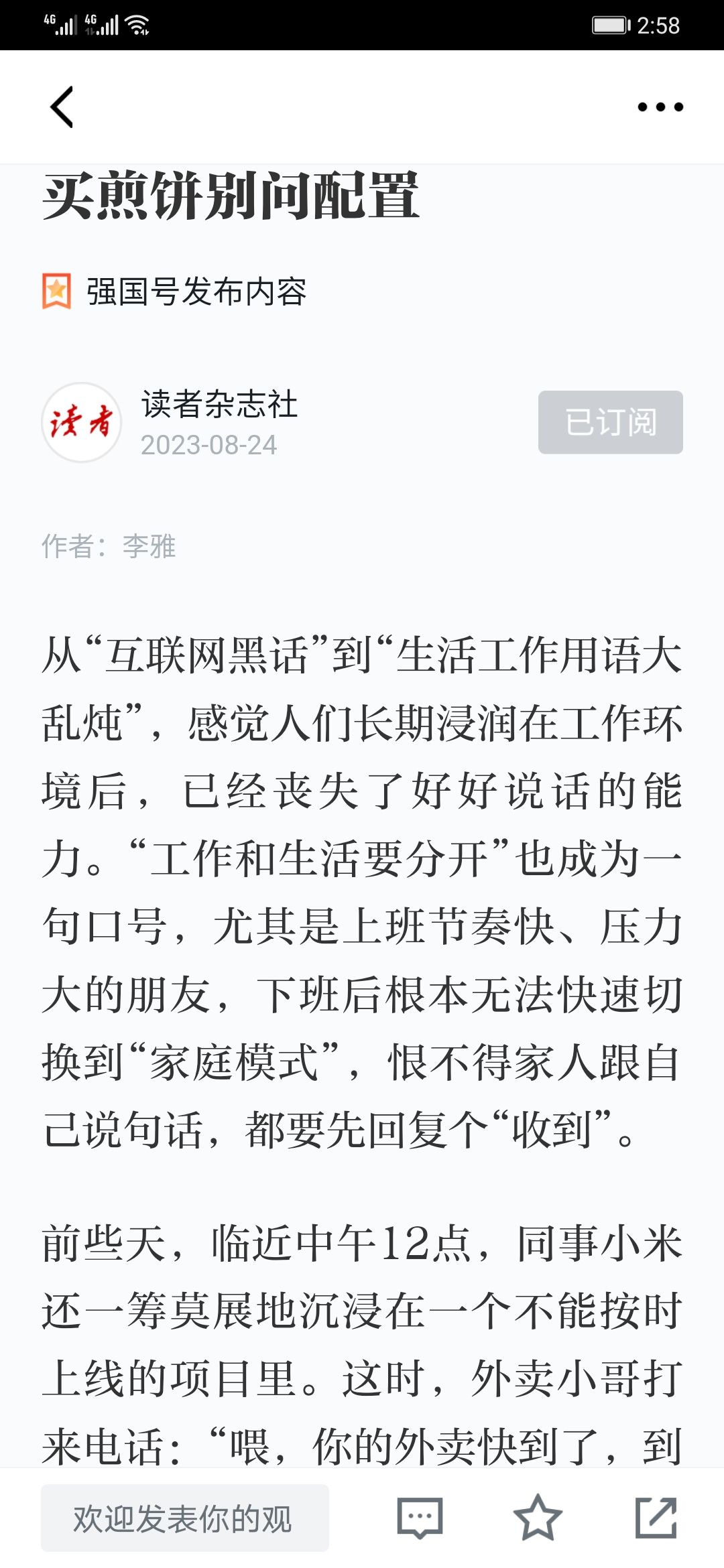The height and width of the screenshot is (1568, 724).
Task: Open the three-dot overflow menu
Action: [x=660, y=107]
